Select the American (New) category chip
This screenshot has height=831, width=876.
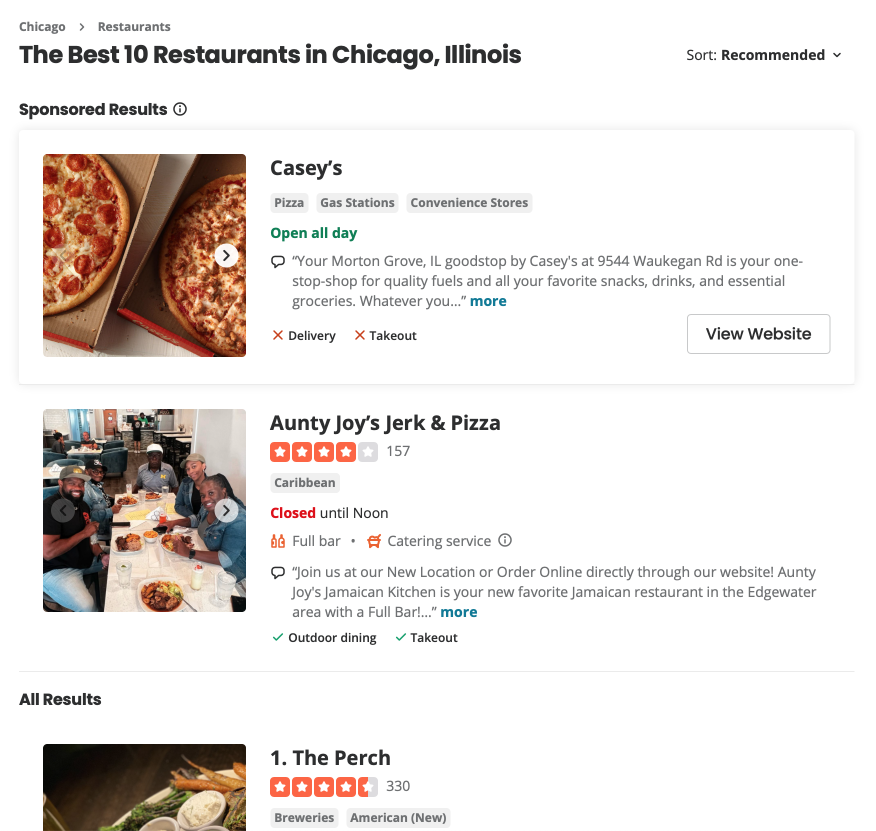click(398, 818)
